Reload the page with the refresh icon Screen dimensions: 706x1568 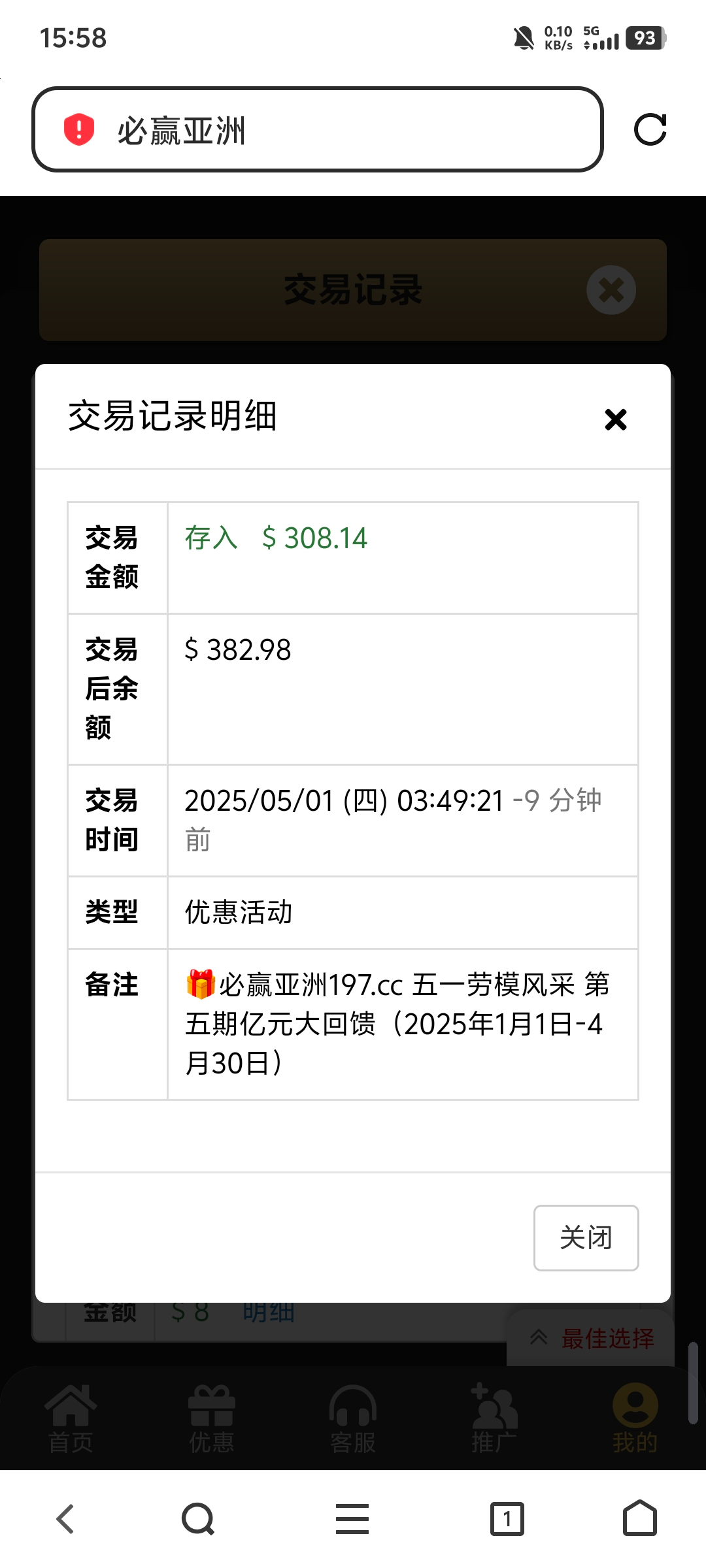(x=651, y=129)
